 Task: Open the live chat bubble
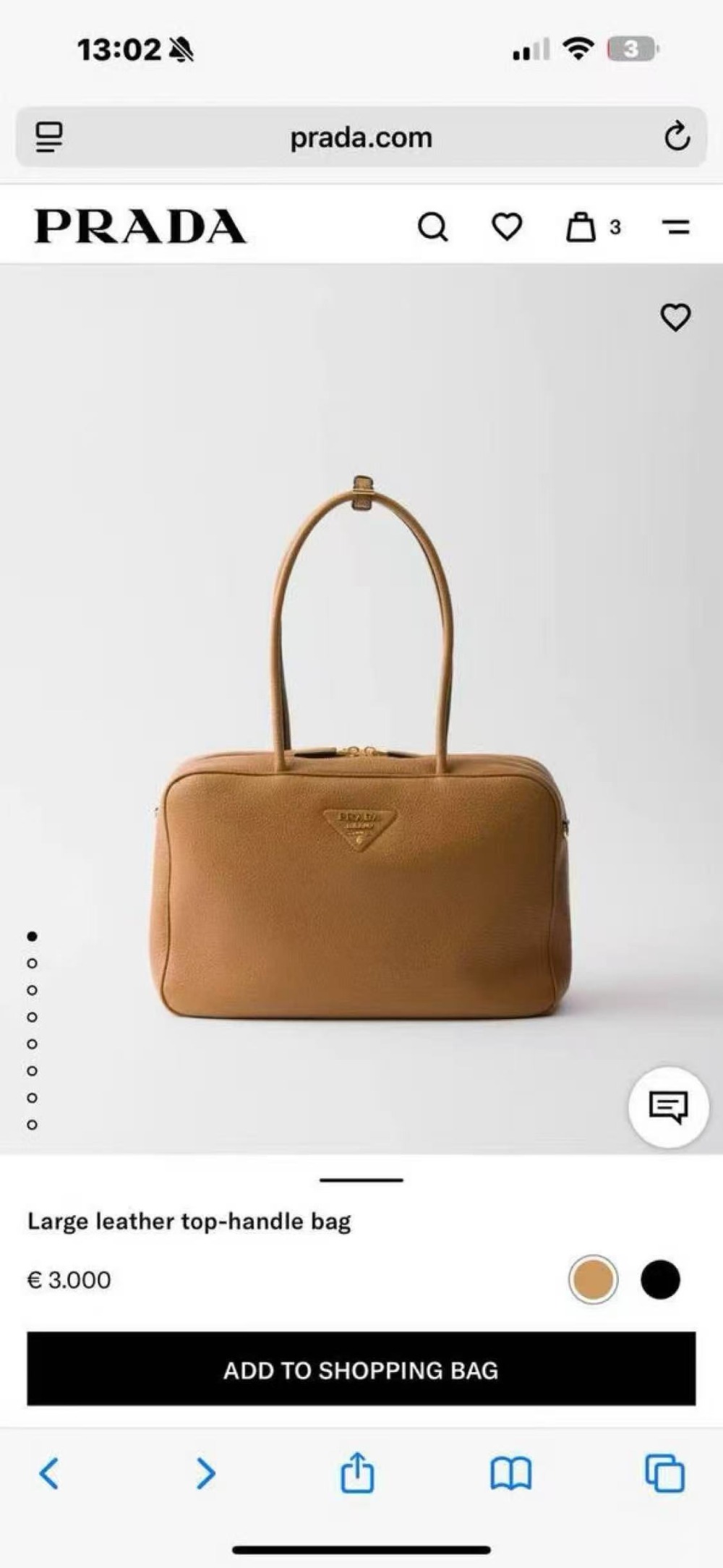pyautogui.click(x=667, y=1107)
